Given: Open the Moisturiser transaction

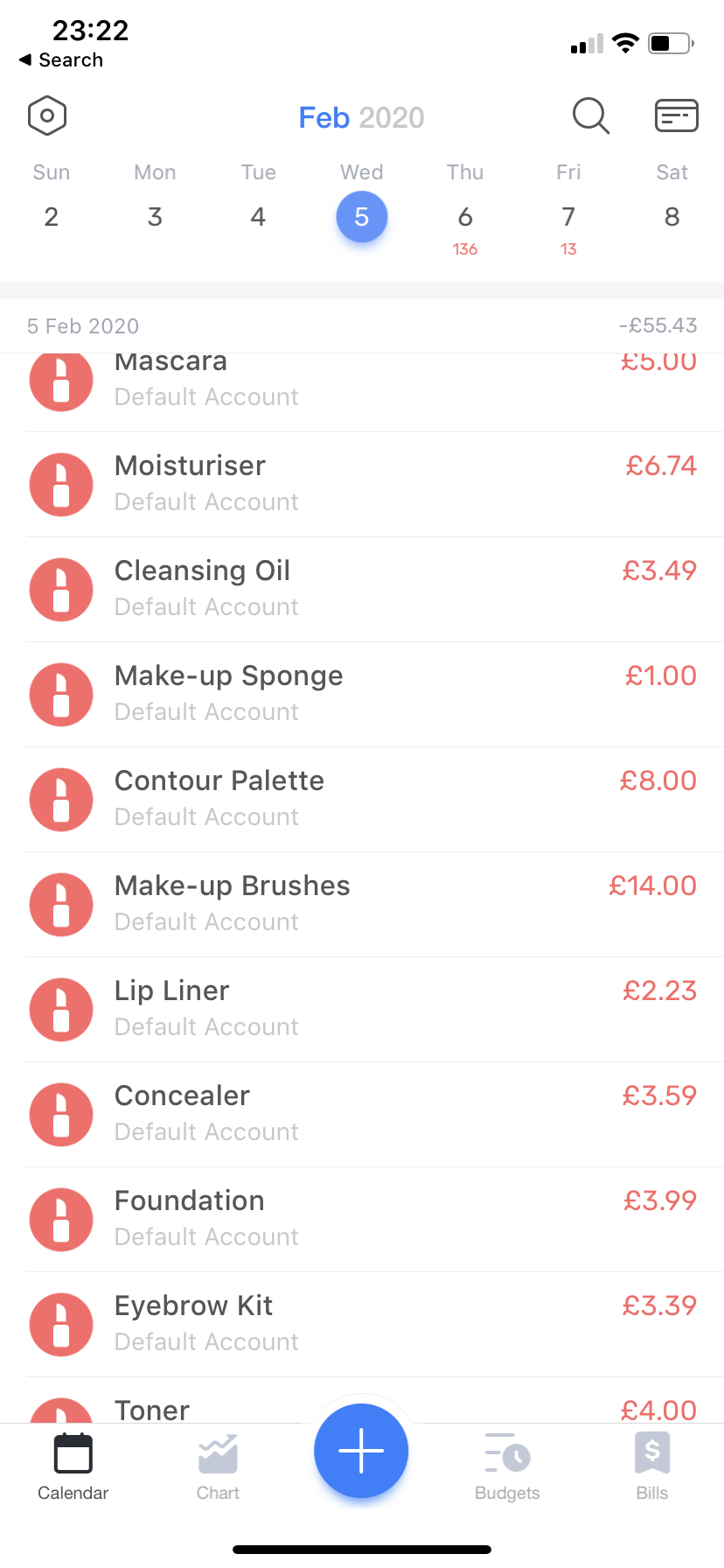Looking at the screenshot, I should pos(362,485).
